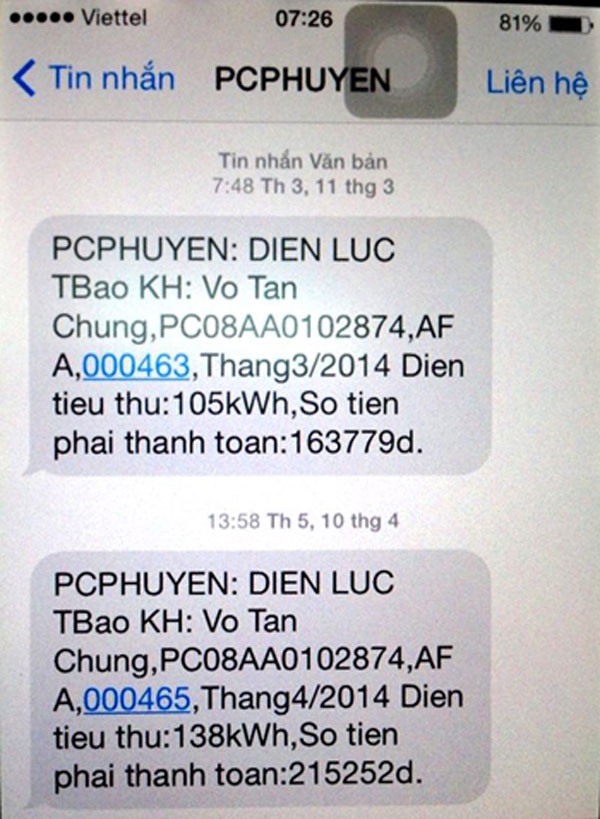Tap the linked number 000463
Viewport: 600px width, 819px height.
pos(136,367)
